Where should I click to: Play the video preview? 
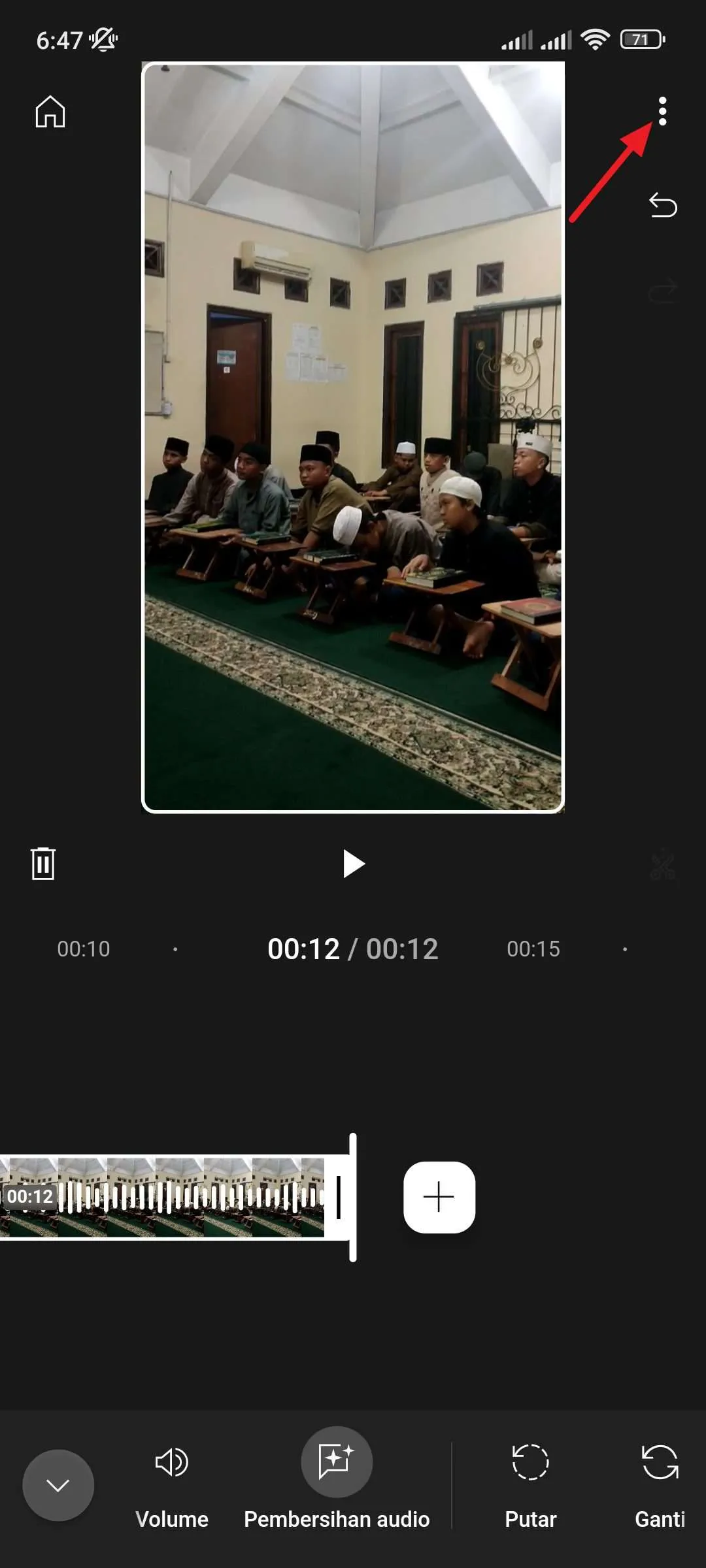coord(354,864)
